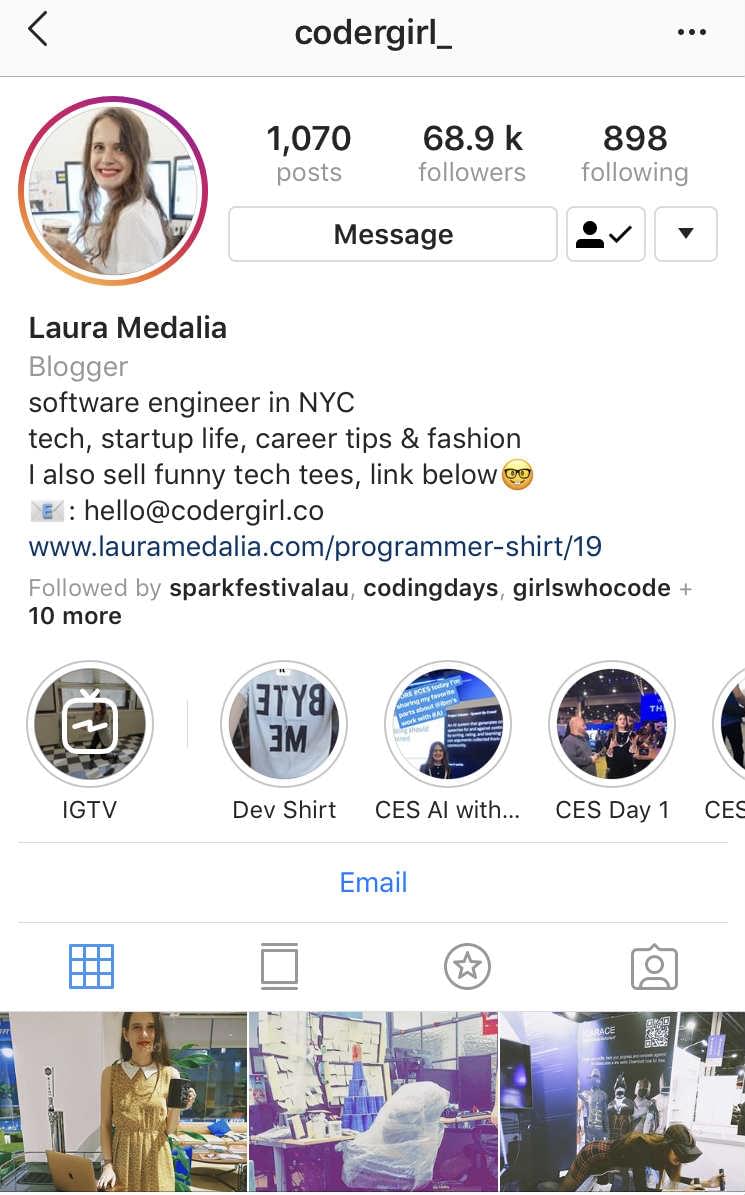Open the CES AI with... highlight
This screenshot has width=745, height=1195.
coord(448,741)
